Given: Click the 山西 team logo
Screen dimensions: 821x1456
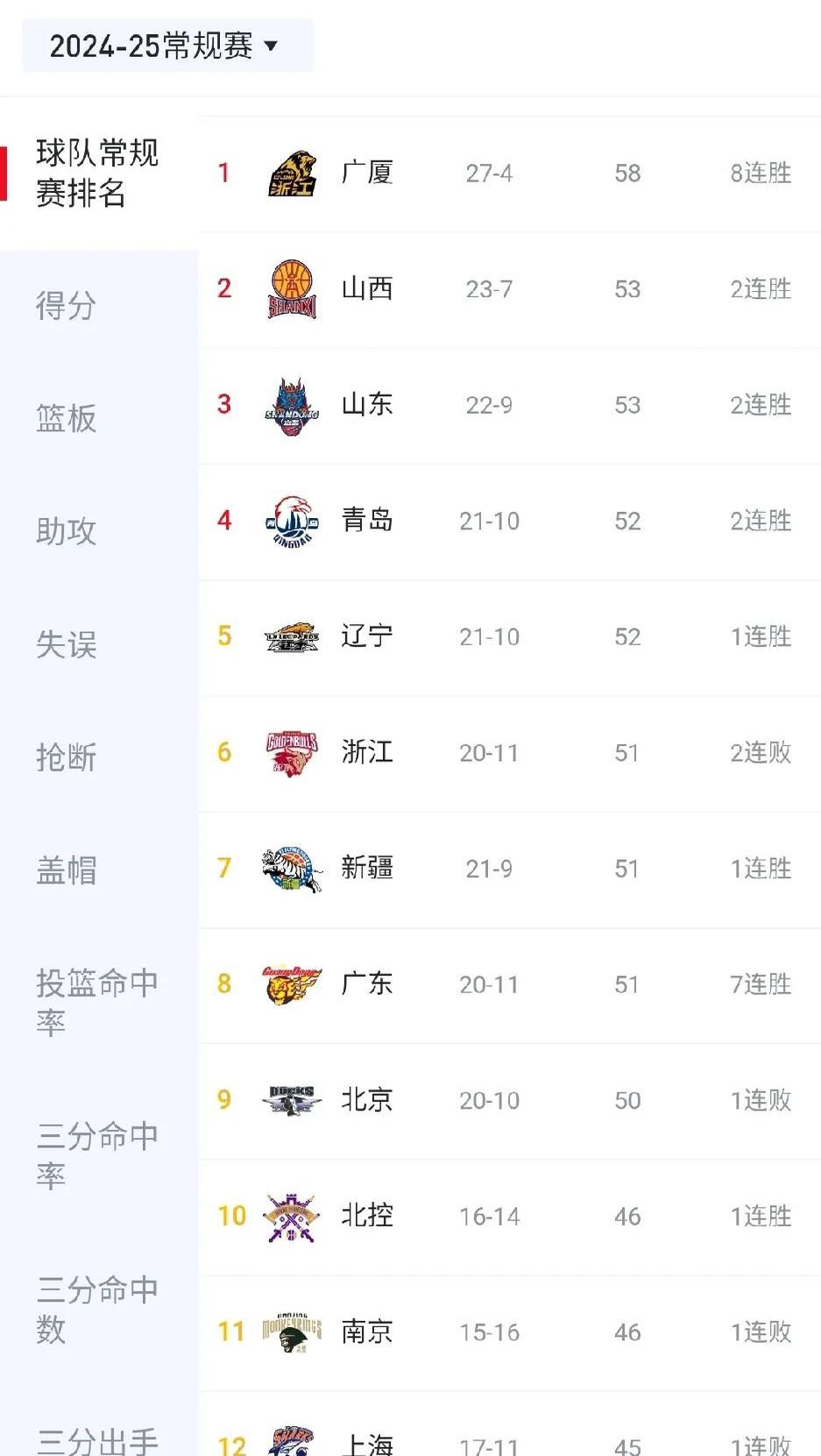Looking at the screenshot, I should [x=292, y=288].
